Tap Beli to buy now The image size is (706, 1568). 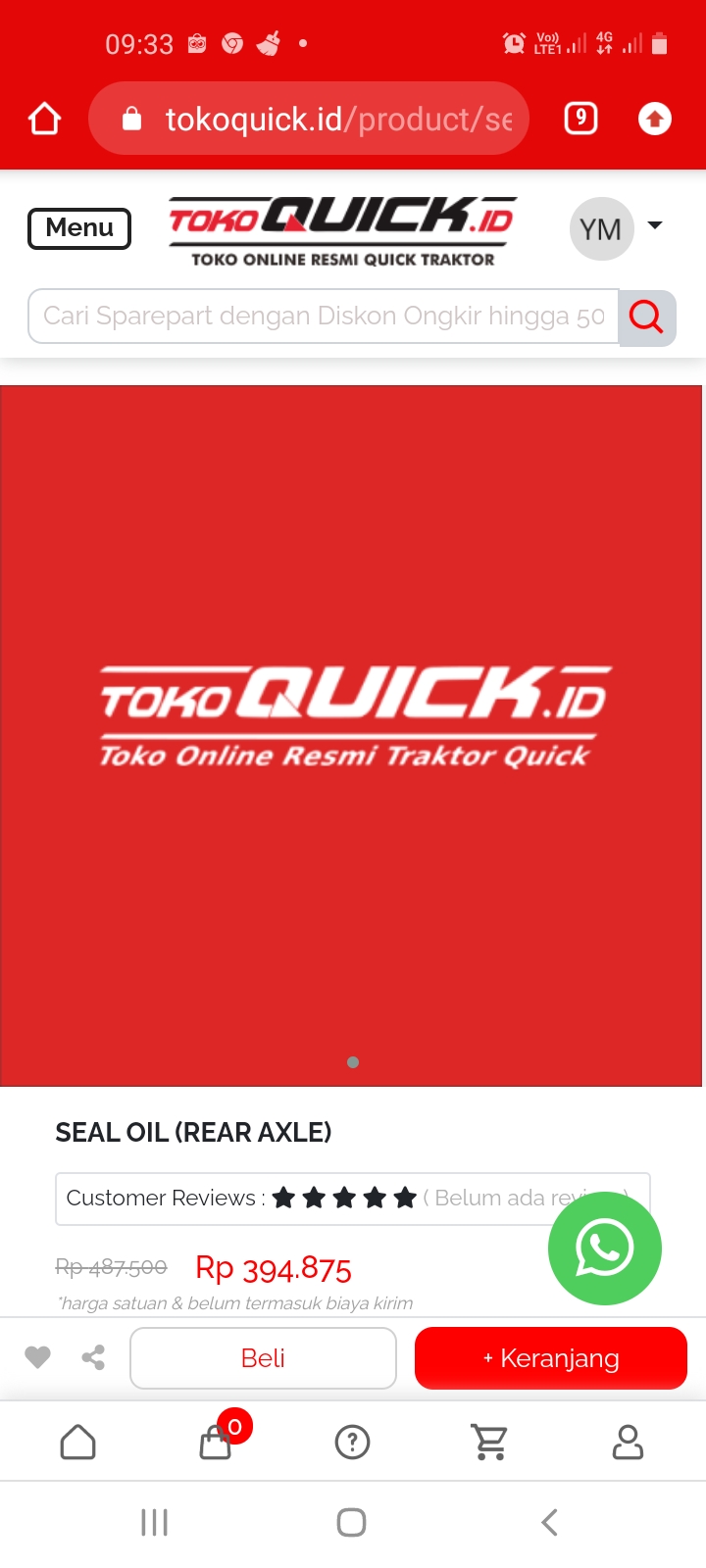click(263, 1358)
